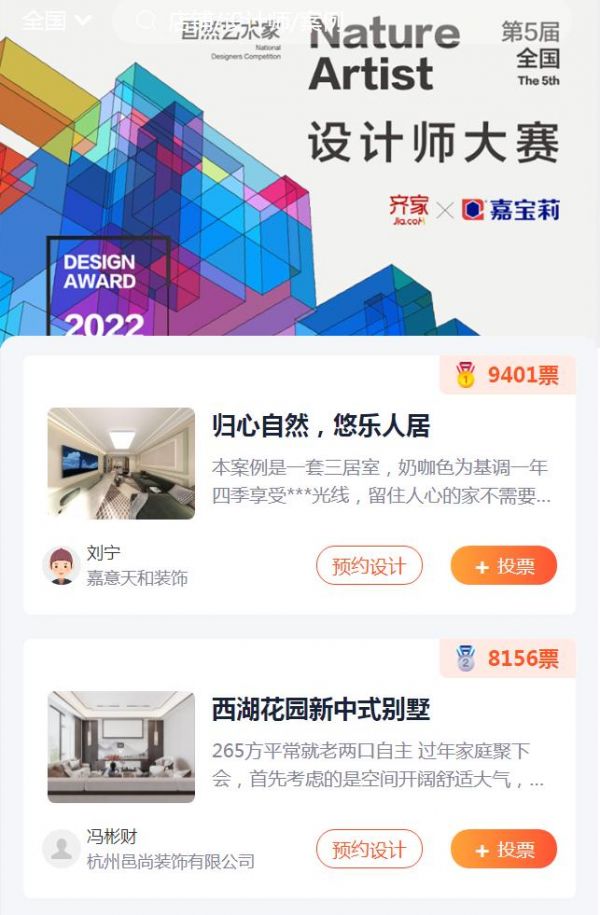Open the 西湖花园新中式别墅 case card

point(320,711)
